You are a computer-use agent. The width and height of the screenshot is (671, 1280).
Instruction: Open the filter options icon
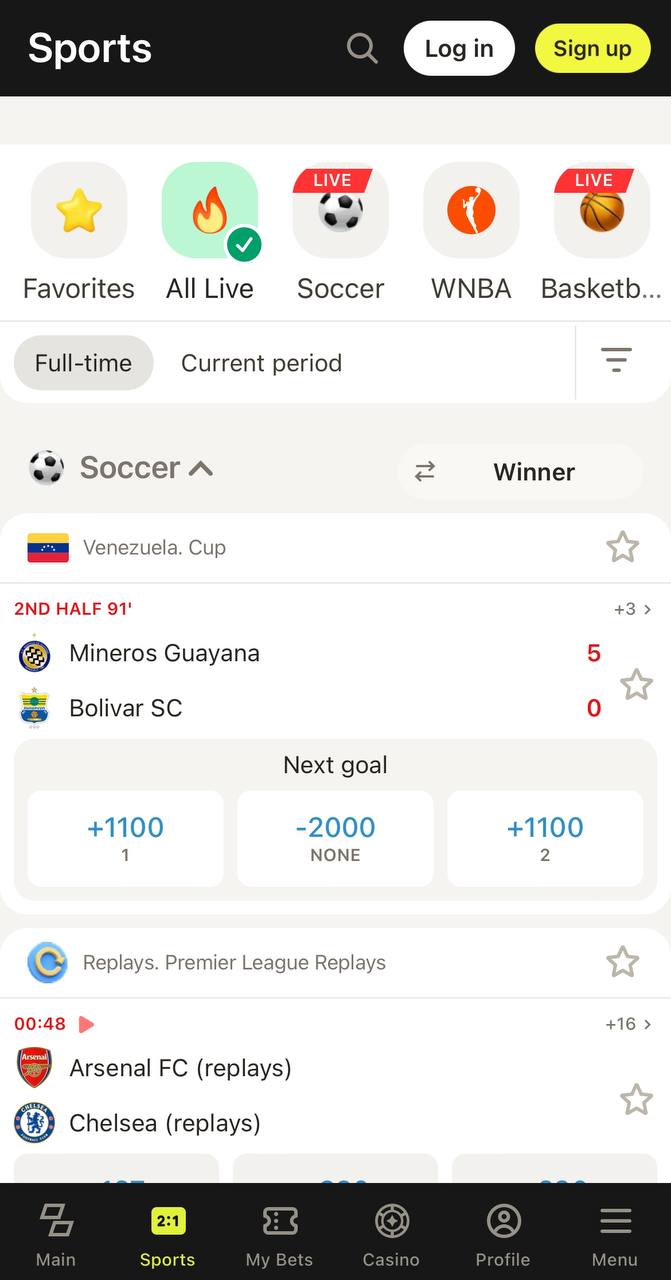(x=616, y=360)
